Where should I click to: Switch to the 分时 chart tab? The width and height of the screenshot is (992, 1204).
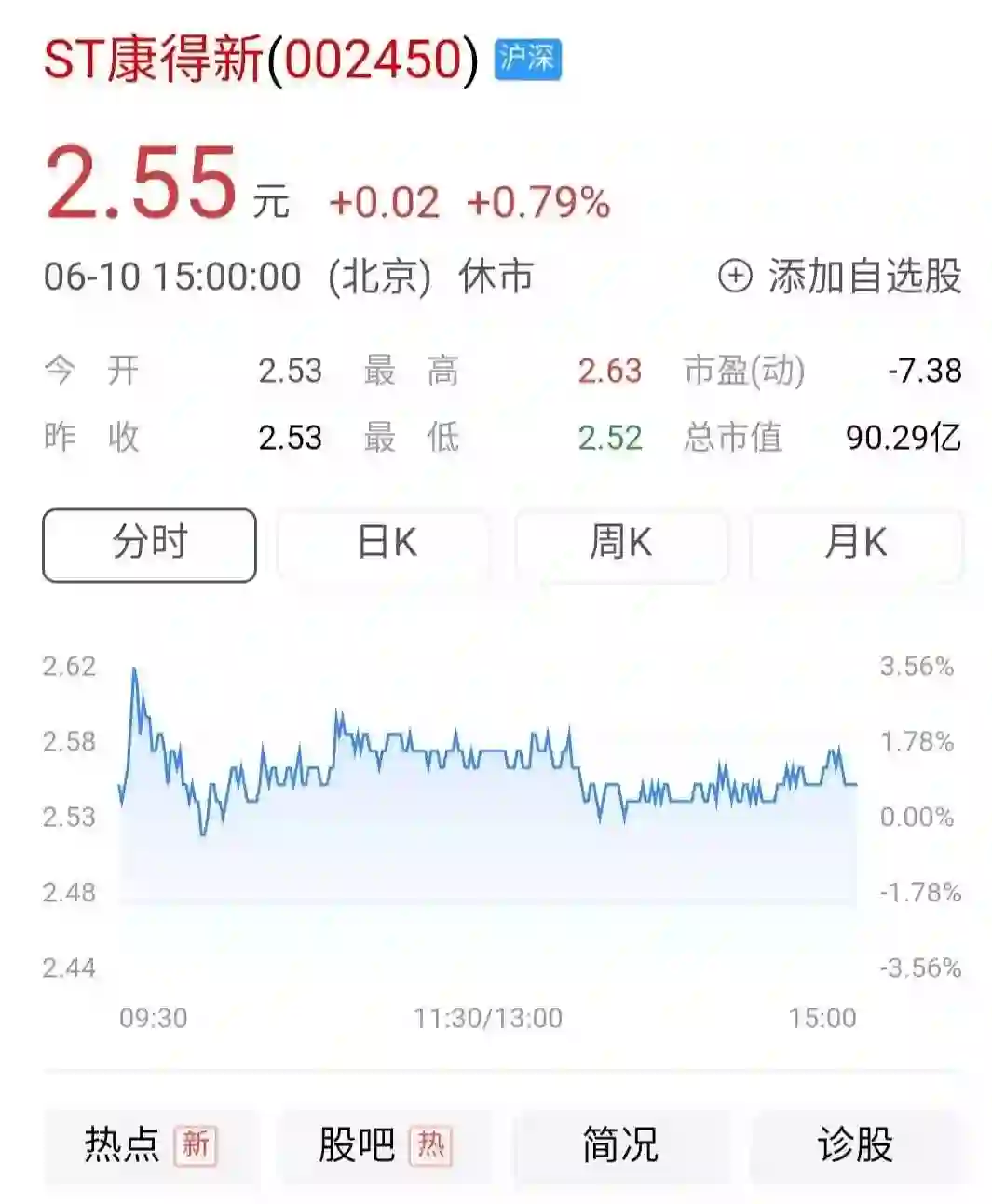(149, 545)
